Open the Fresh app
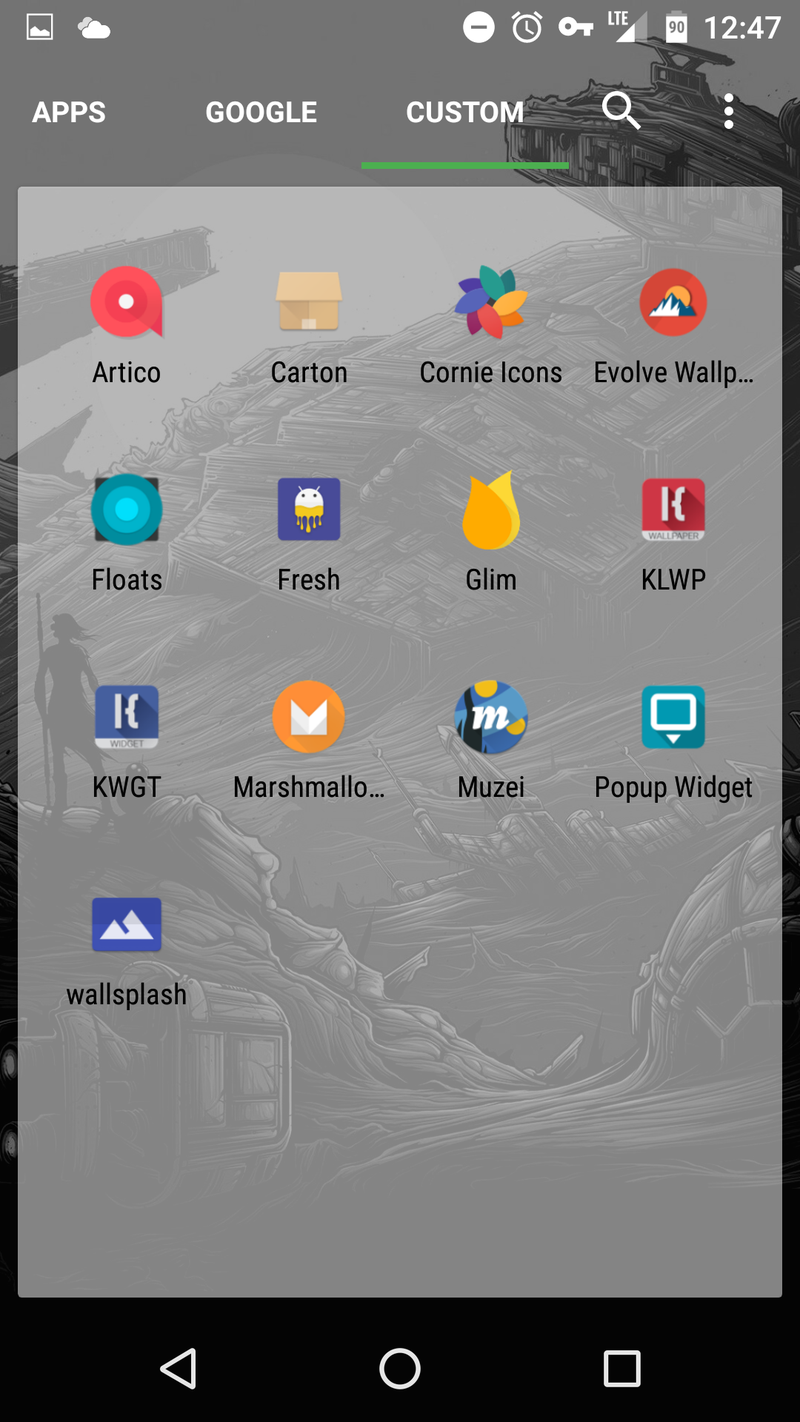The height and width of the screenshot is (1422, 800). (x=309, y=510)
